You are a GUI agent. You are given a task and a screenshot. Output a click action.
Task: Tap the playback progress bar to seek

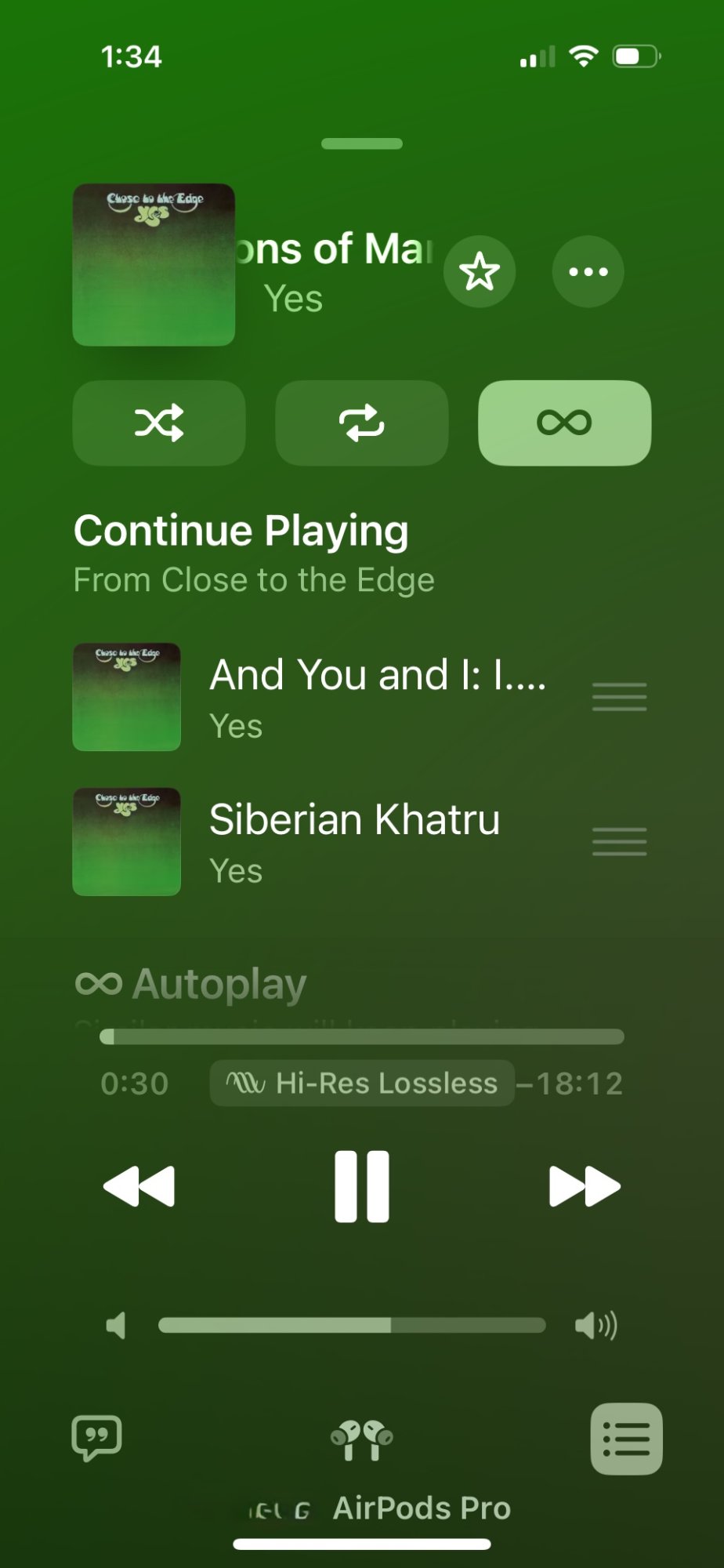[362, 1036]
